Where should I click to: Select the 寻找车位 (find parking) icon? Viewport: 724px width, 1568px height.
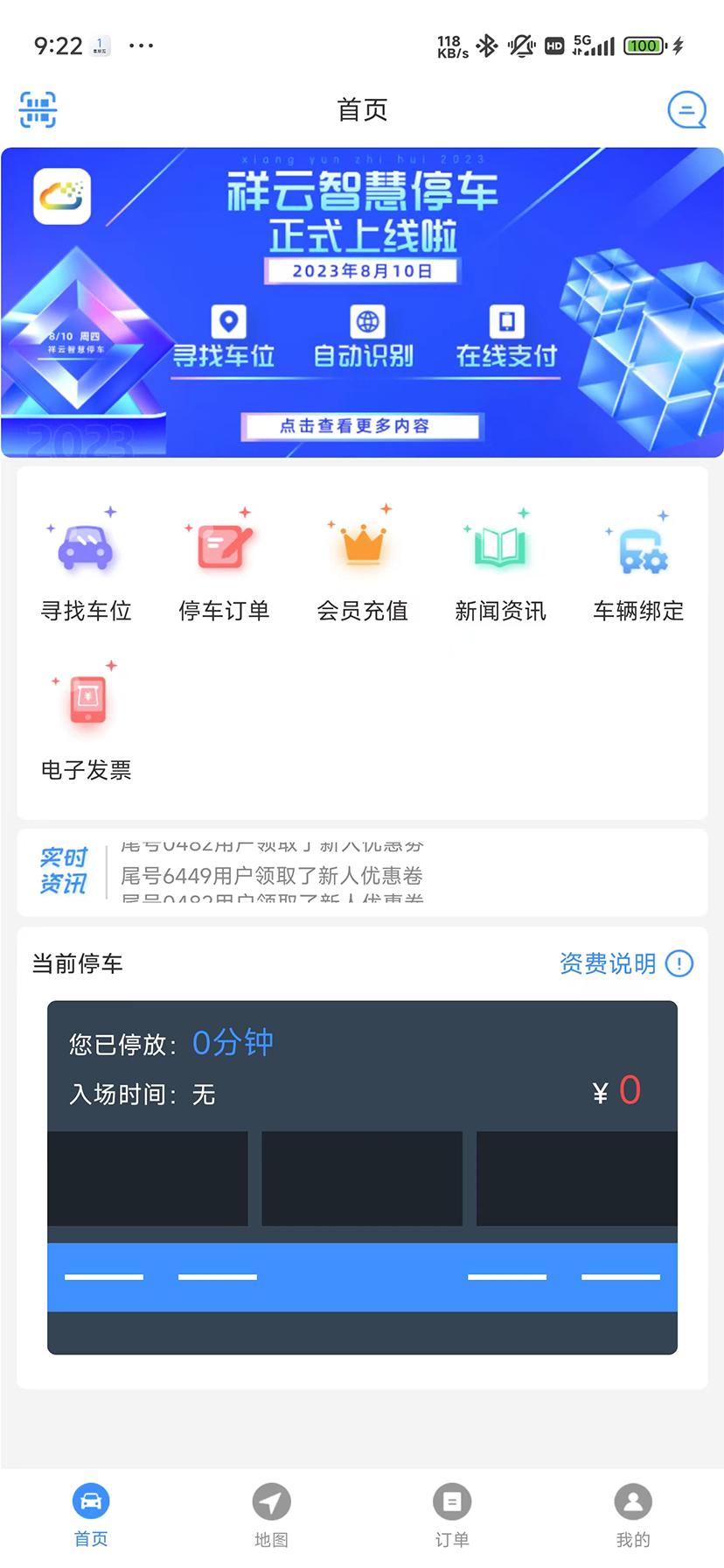[x=86, y=560]
